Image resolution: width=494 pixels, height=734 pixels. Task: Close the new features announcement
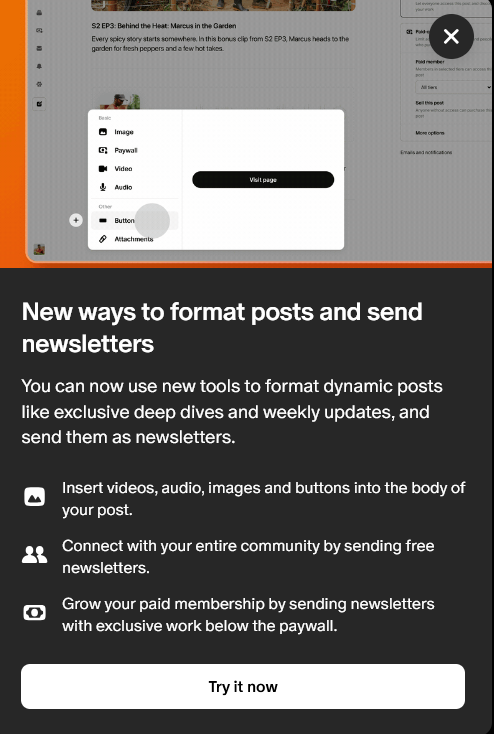451,37
